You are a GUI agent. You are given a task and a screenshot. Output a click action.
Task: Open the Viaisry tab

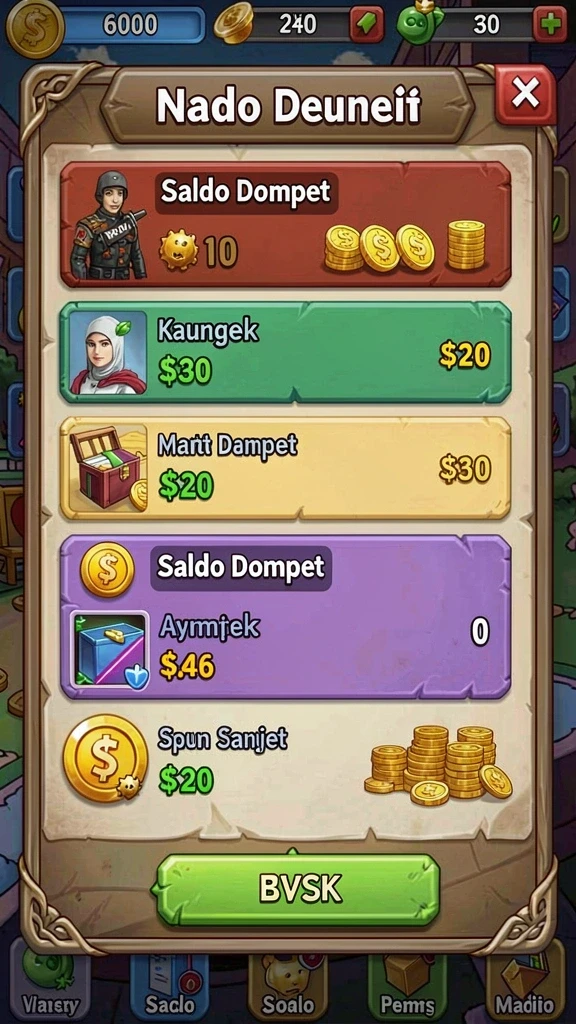click(50, 986)
